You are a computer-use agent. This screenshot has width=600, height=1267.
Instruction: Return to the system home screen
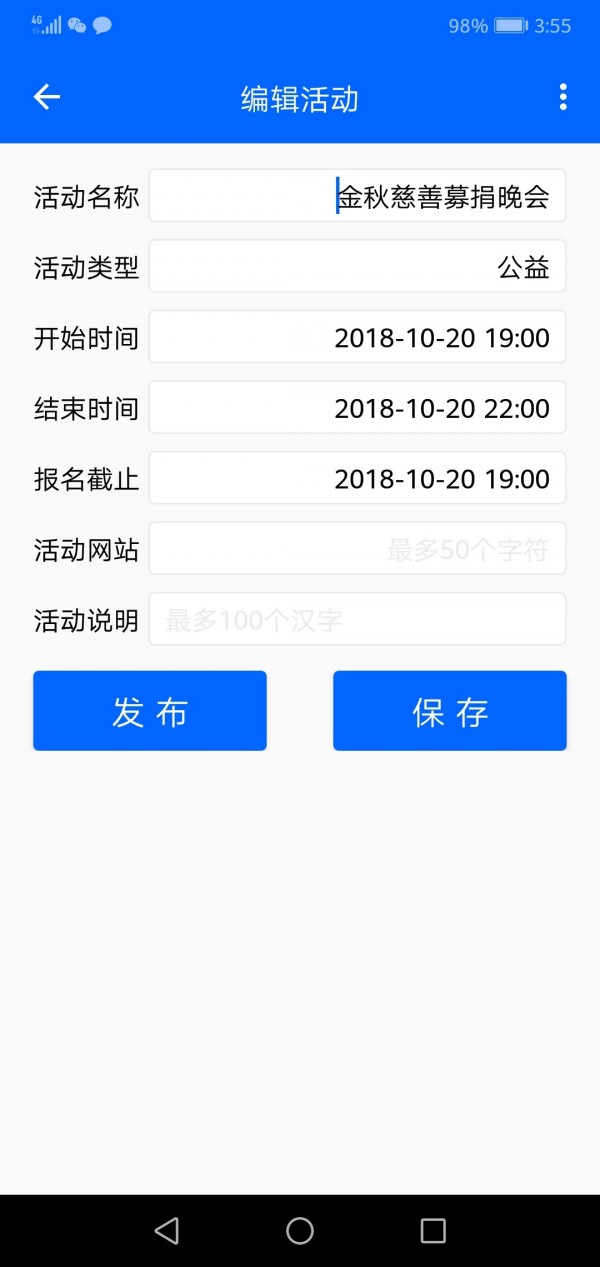(300, 1231)
